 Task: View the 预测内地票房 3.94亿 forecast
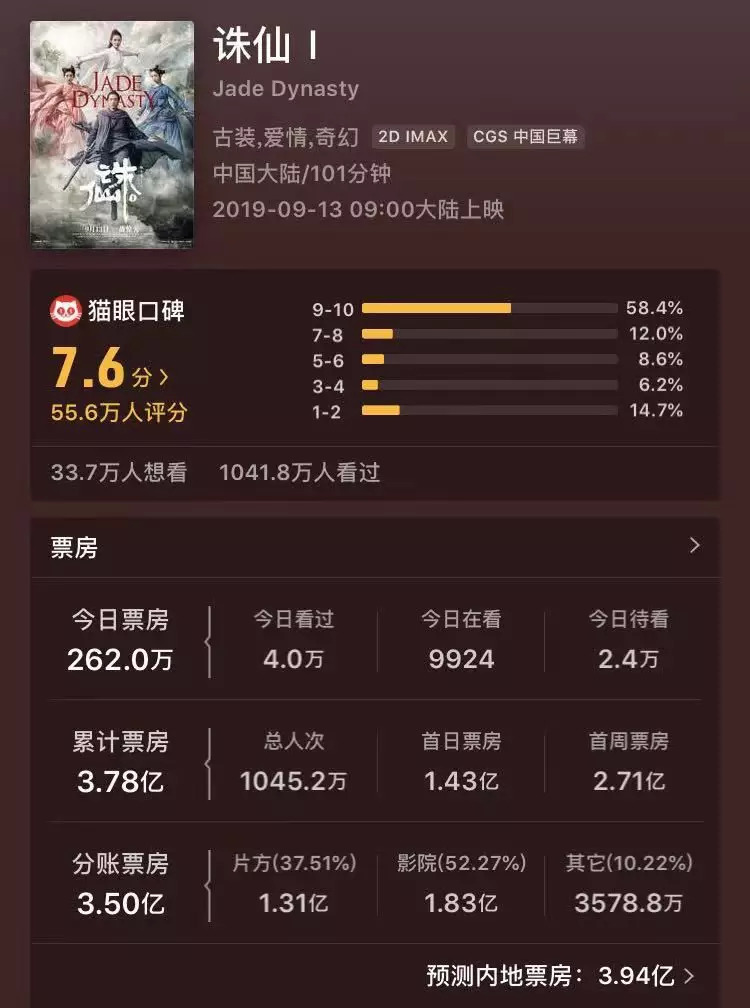click(560, 975)
